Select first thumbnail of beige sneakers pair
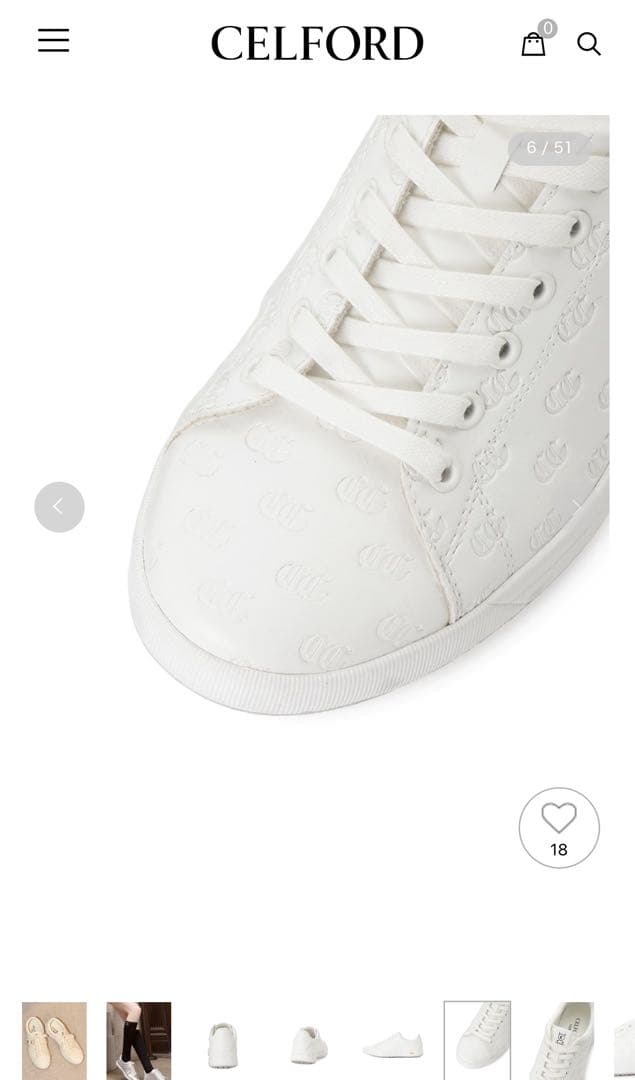Image resolution: width=635 pixels, height=1080 pixels. [x=54, y=1040]
